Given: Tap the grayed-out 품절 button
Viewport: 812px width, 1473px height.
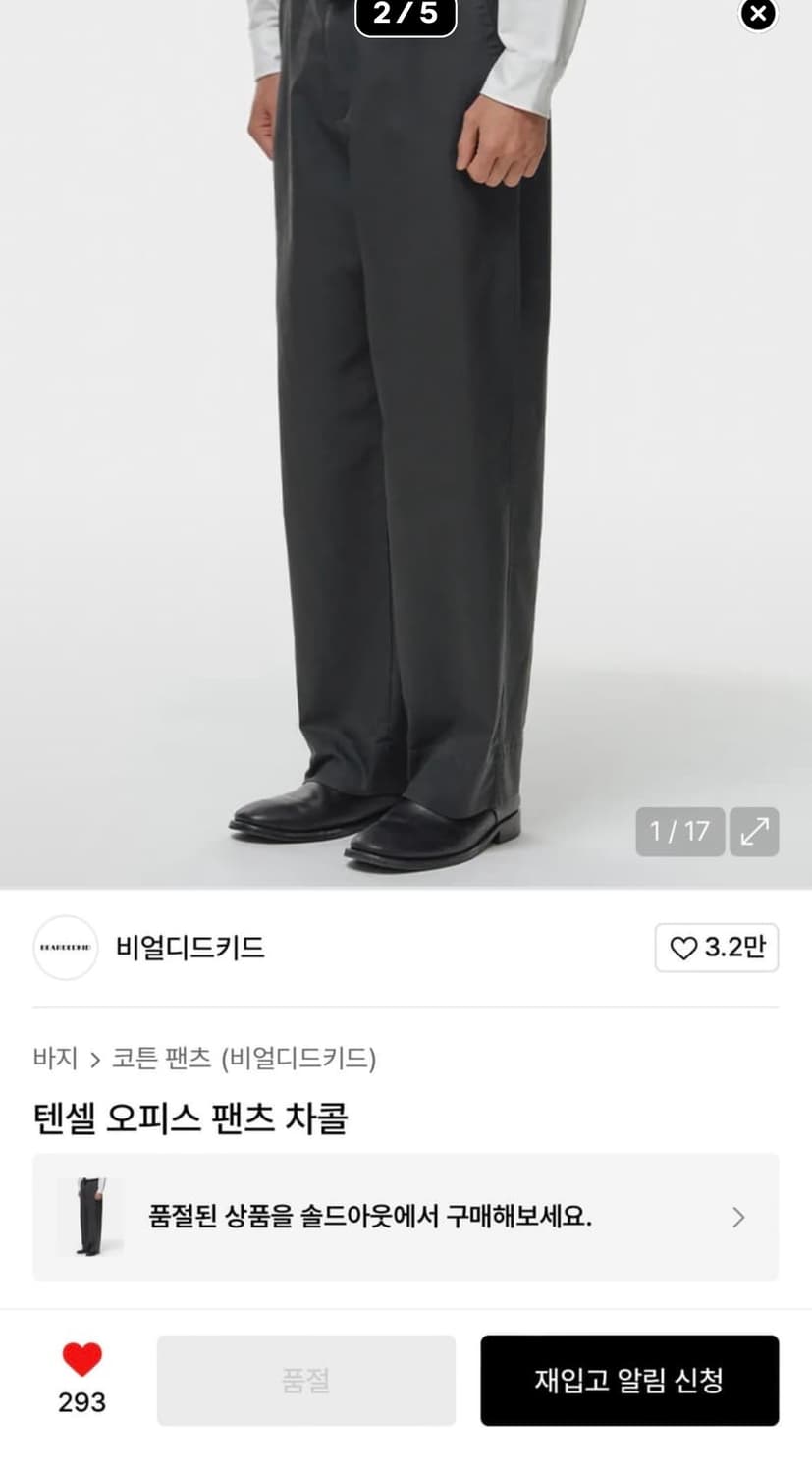Looking at the screenshot, I should (x=305, y=1380).
